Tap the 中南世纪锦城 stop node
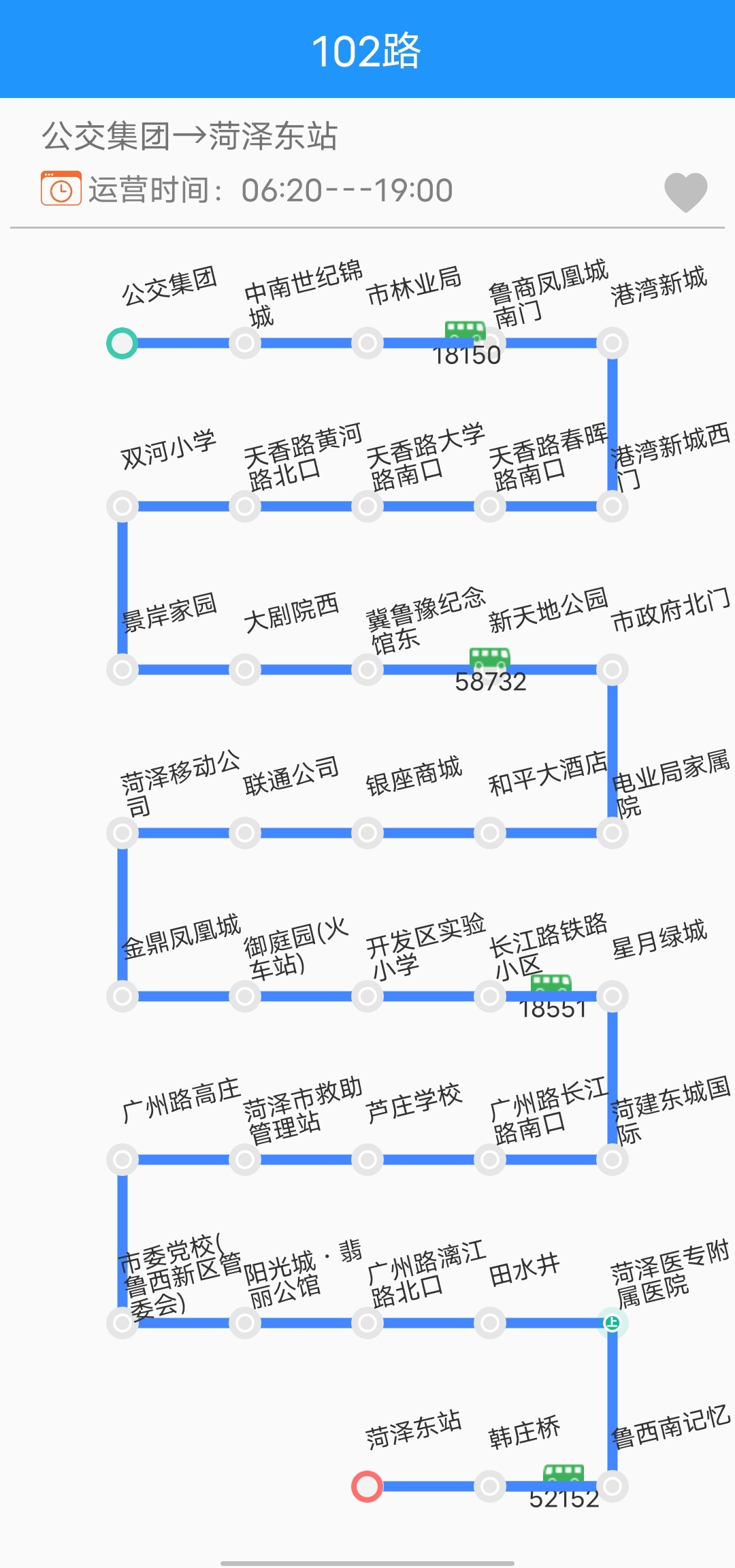 tap(245, 343)
